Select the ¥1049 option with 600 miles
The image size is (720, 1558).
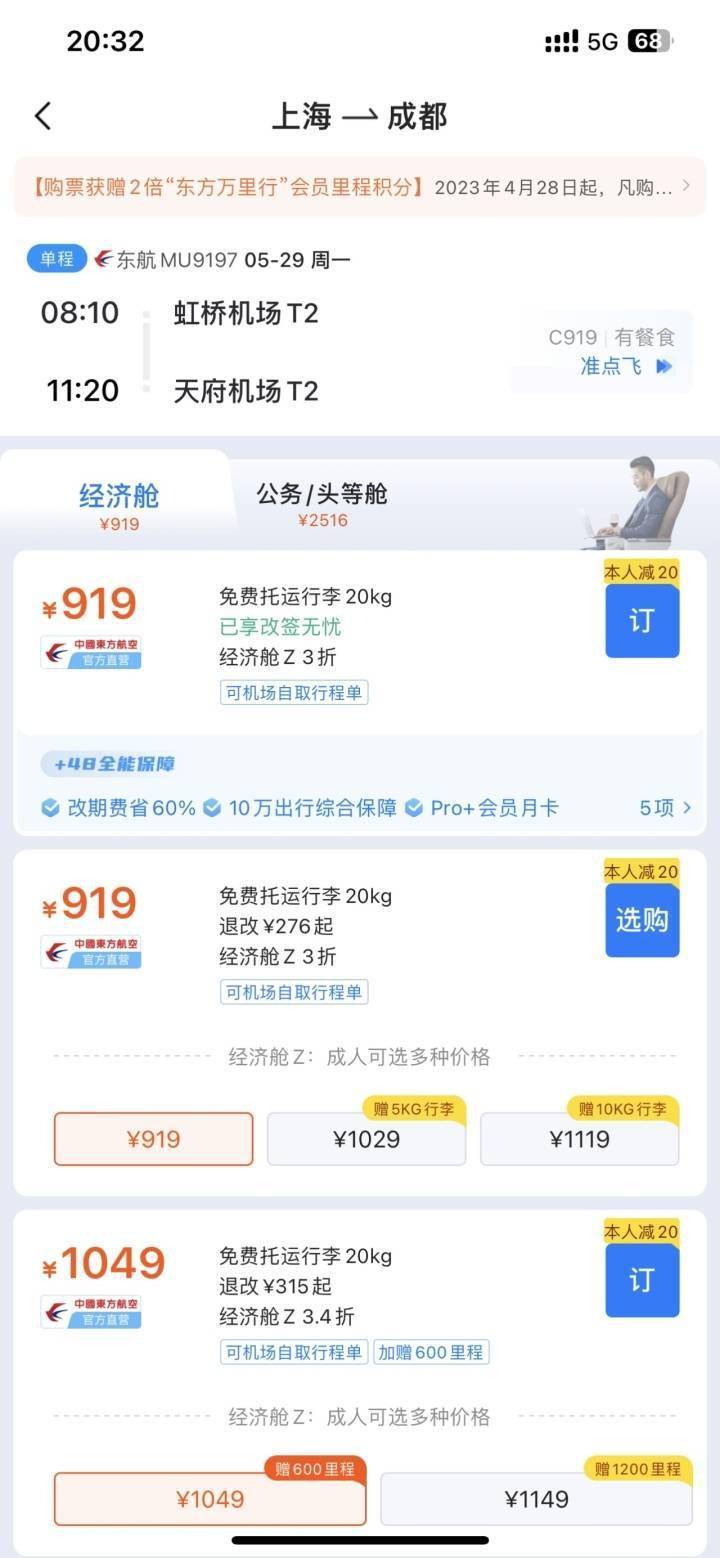coord(210,1499)
